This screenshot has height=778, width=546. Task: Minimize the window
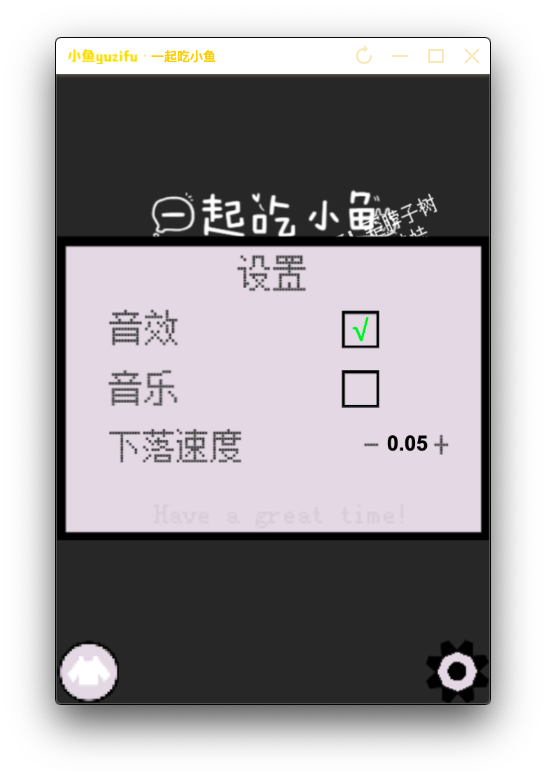click(400, 56)
